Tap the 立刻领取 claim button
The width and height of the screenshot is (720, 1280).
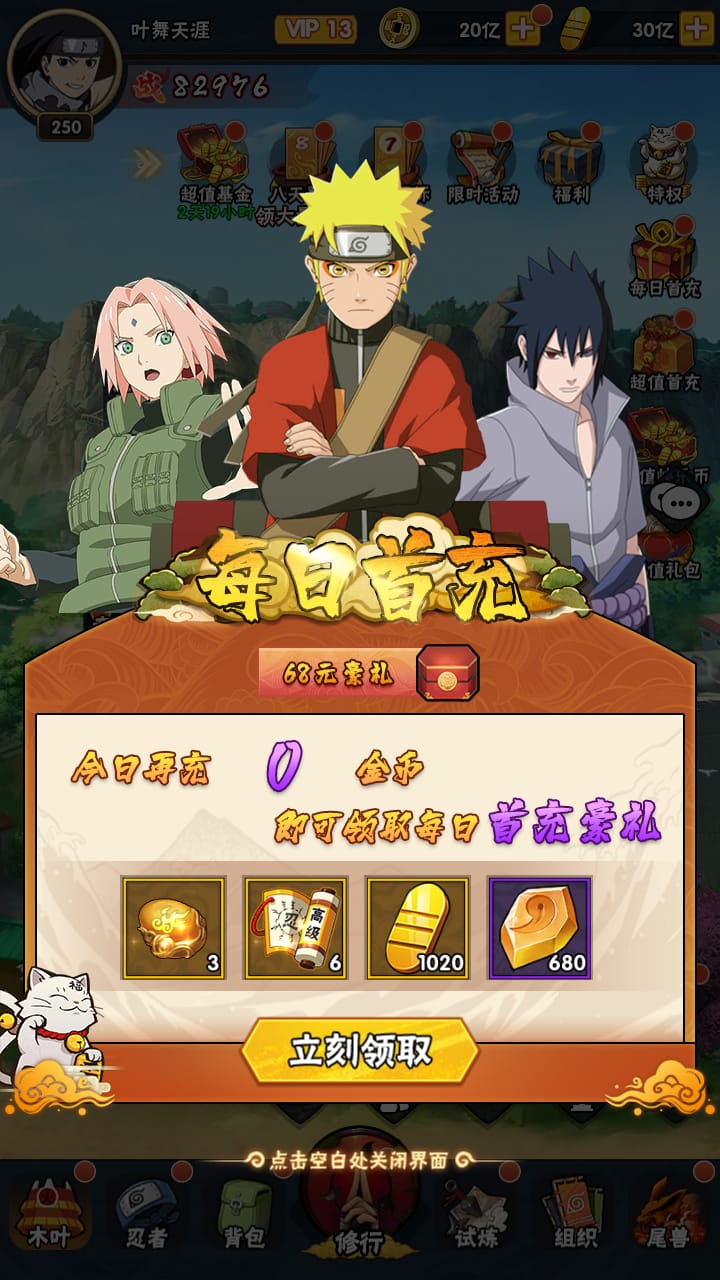pos(360,1051)
